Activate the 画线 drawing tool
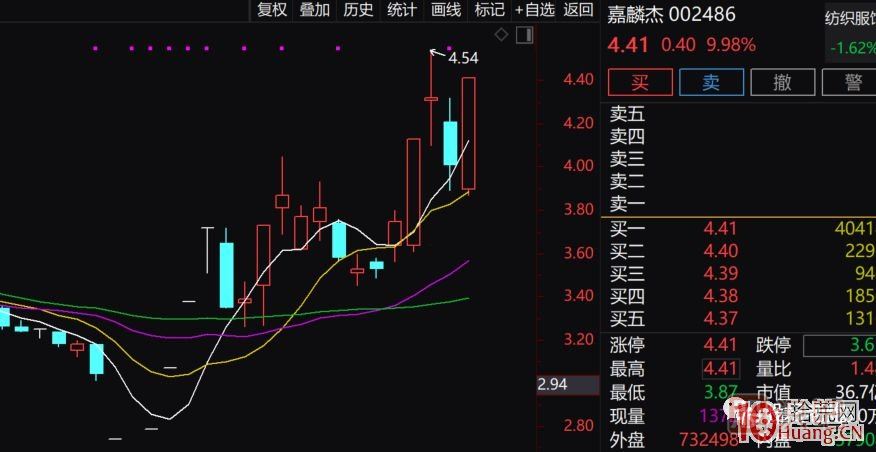876x452 pixels. pyautogui.click(x=446, y=10)
